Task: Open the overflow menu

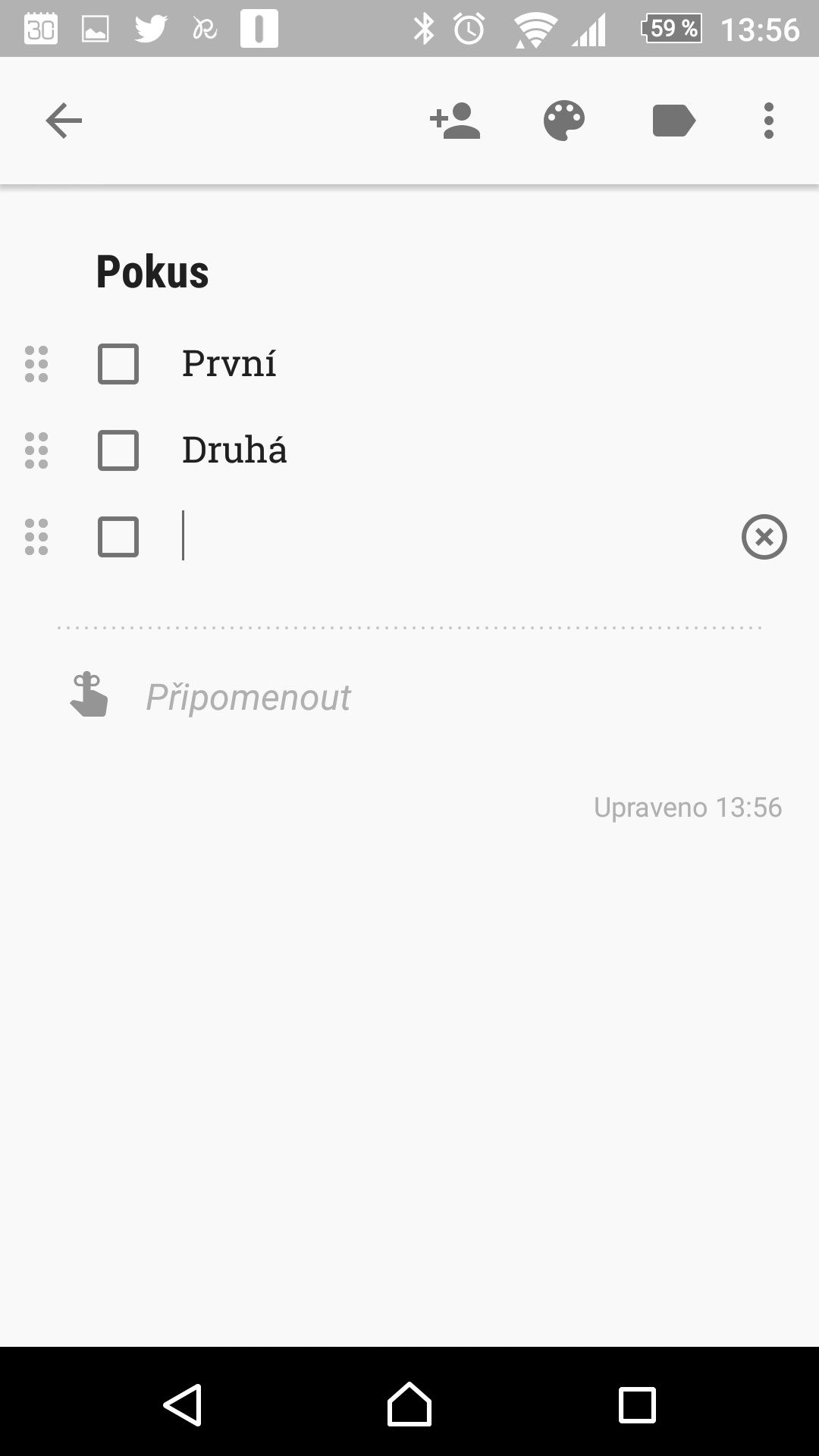Action: (x=769, y=121)
